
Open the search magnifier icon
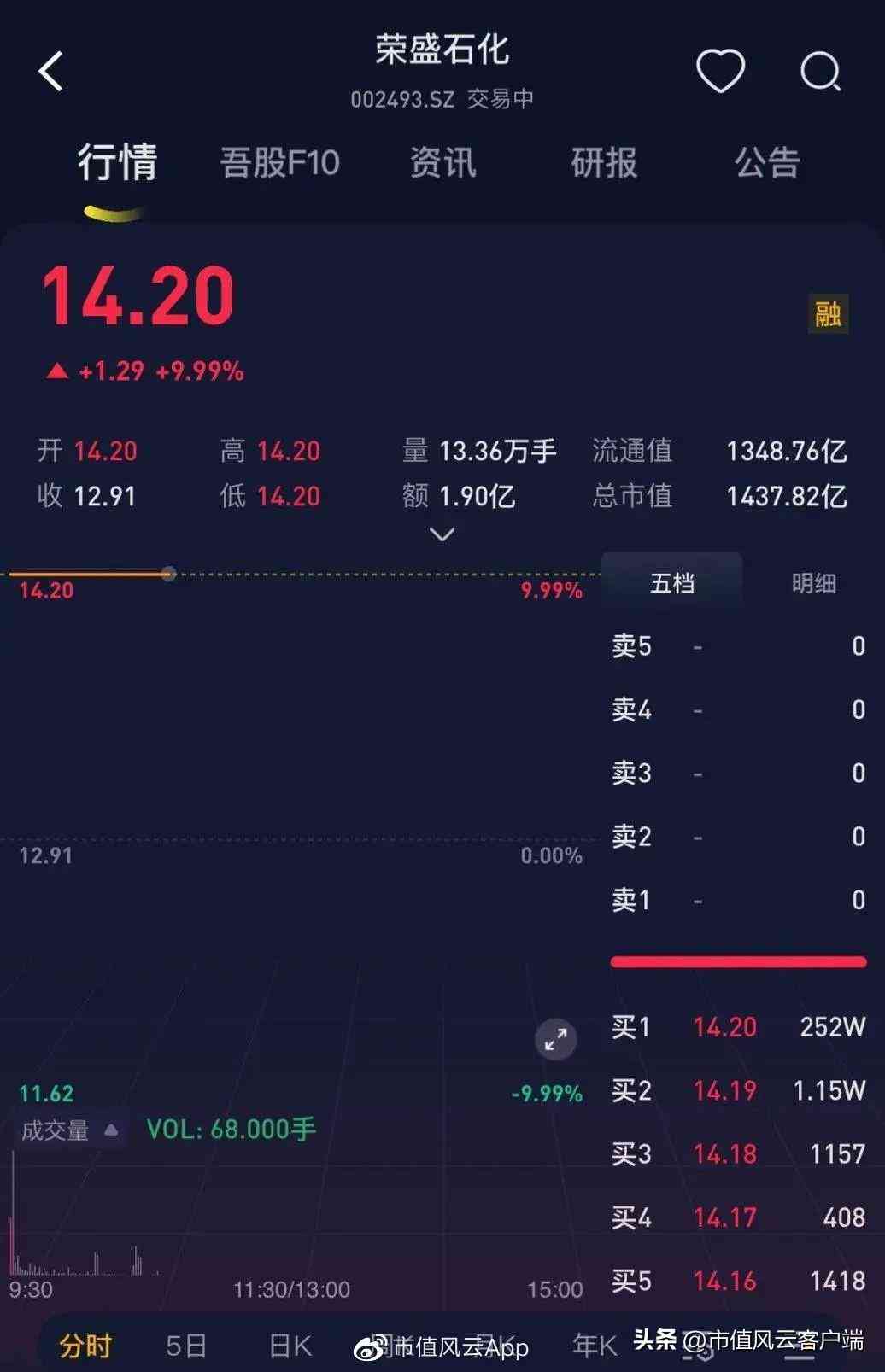(x=820, y=72)
